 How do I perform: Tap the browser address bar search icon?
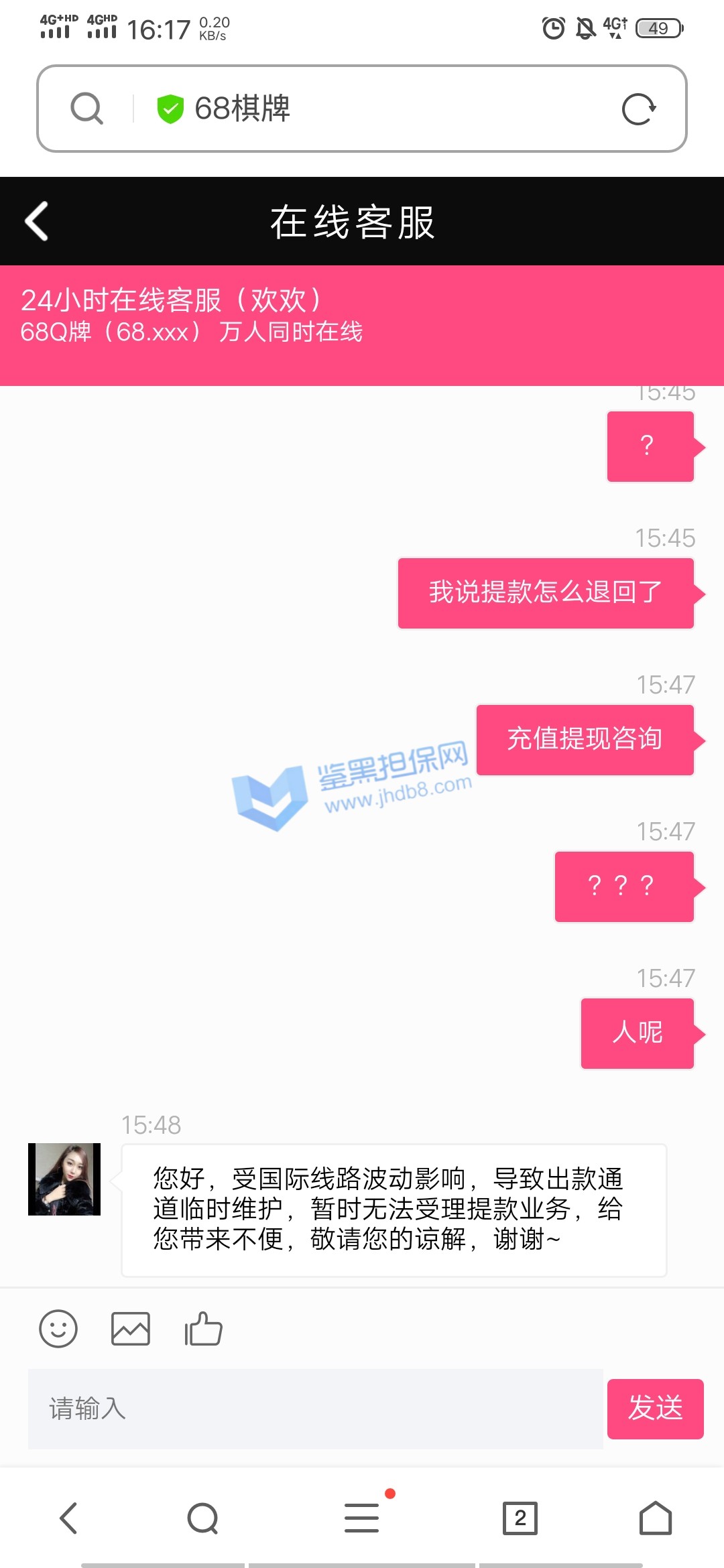[x=87, y=109]
